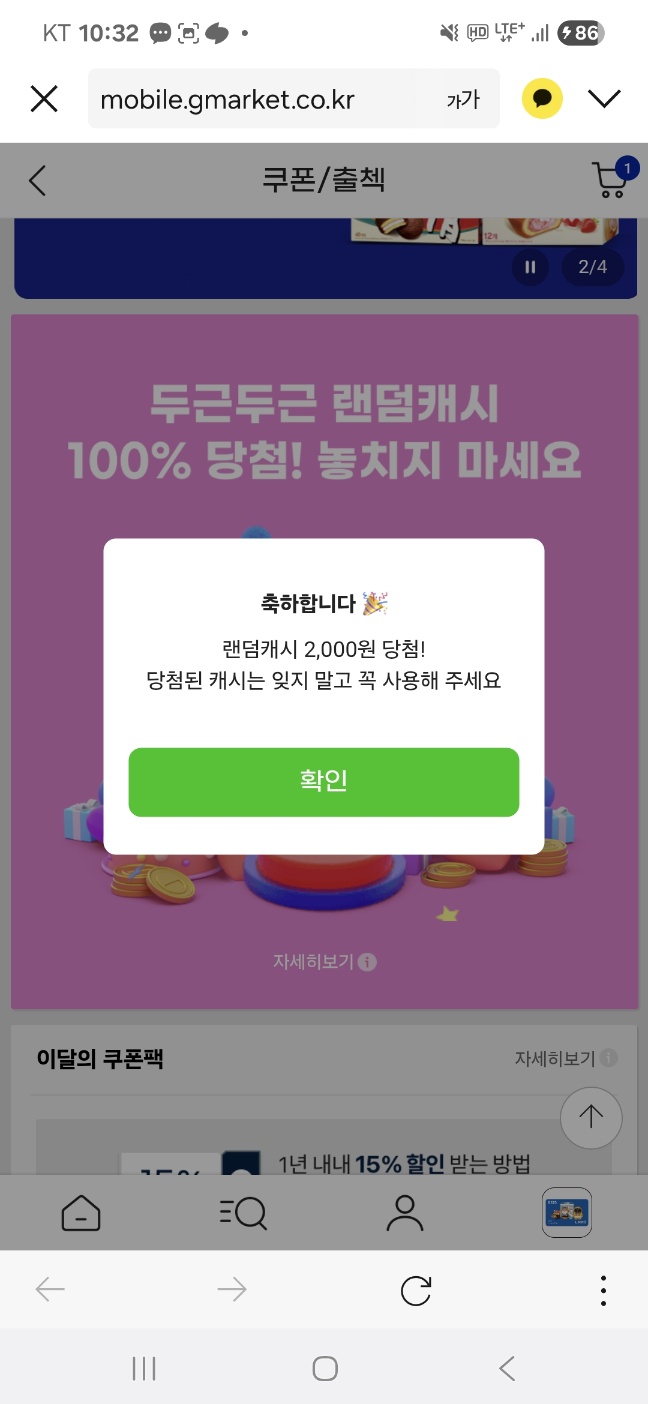Tap the system home button
Screen dimensions: 648x1404
[324, 1368]
